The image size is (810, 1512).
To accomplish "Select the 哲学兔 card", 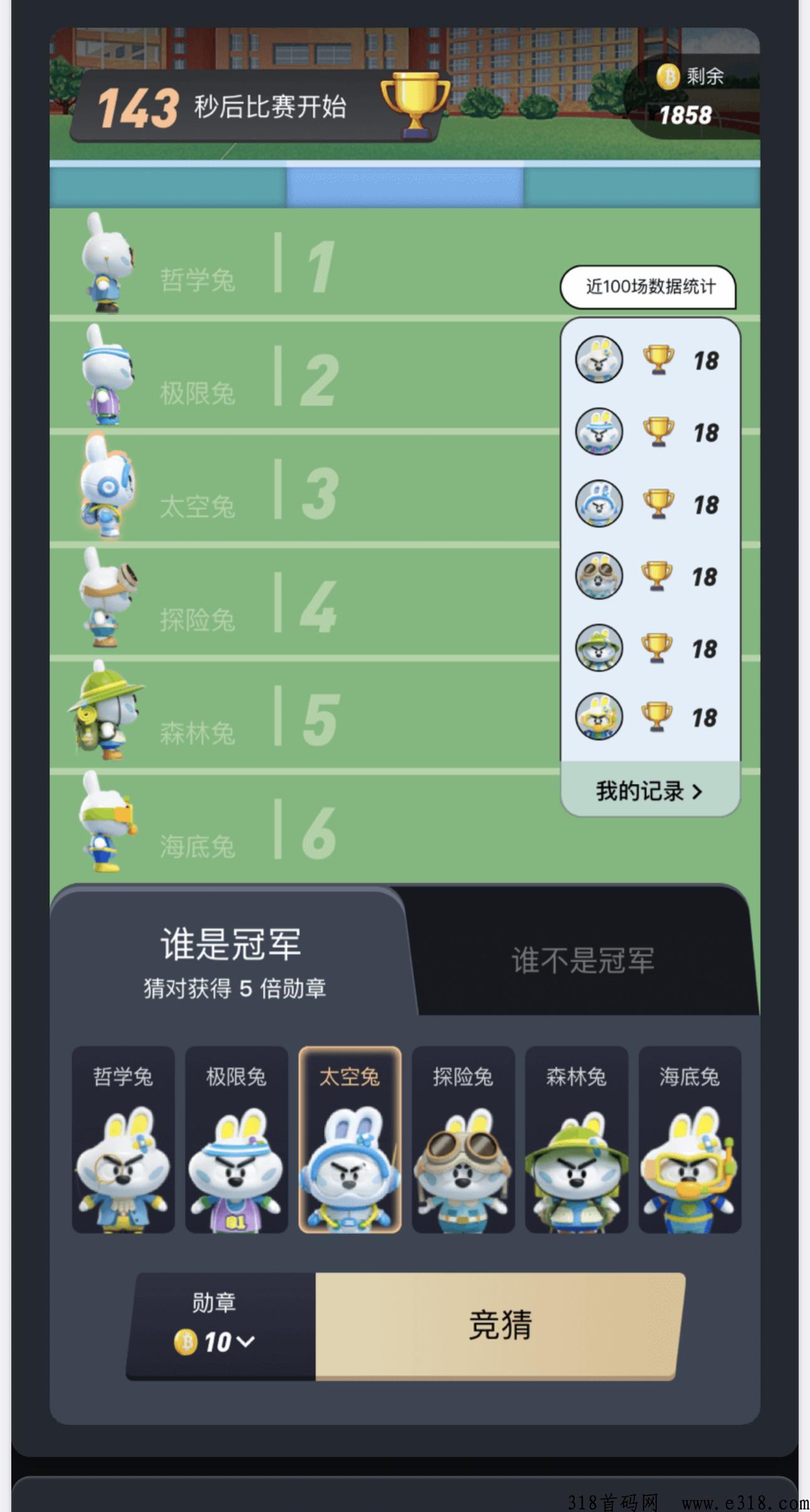I will 123,1140.
